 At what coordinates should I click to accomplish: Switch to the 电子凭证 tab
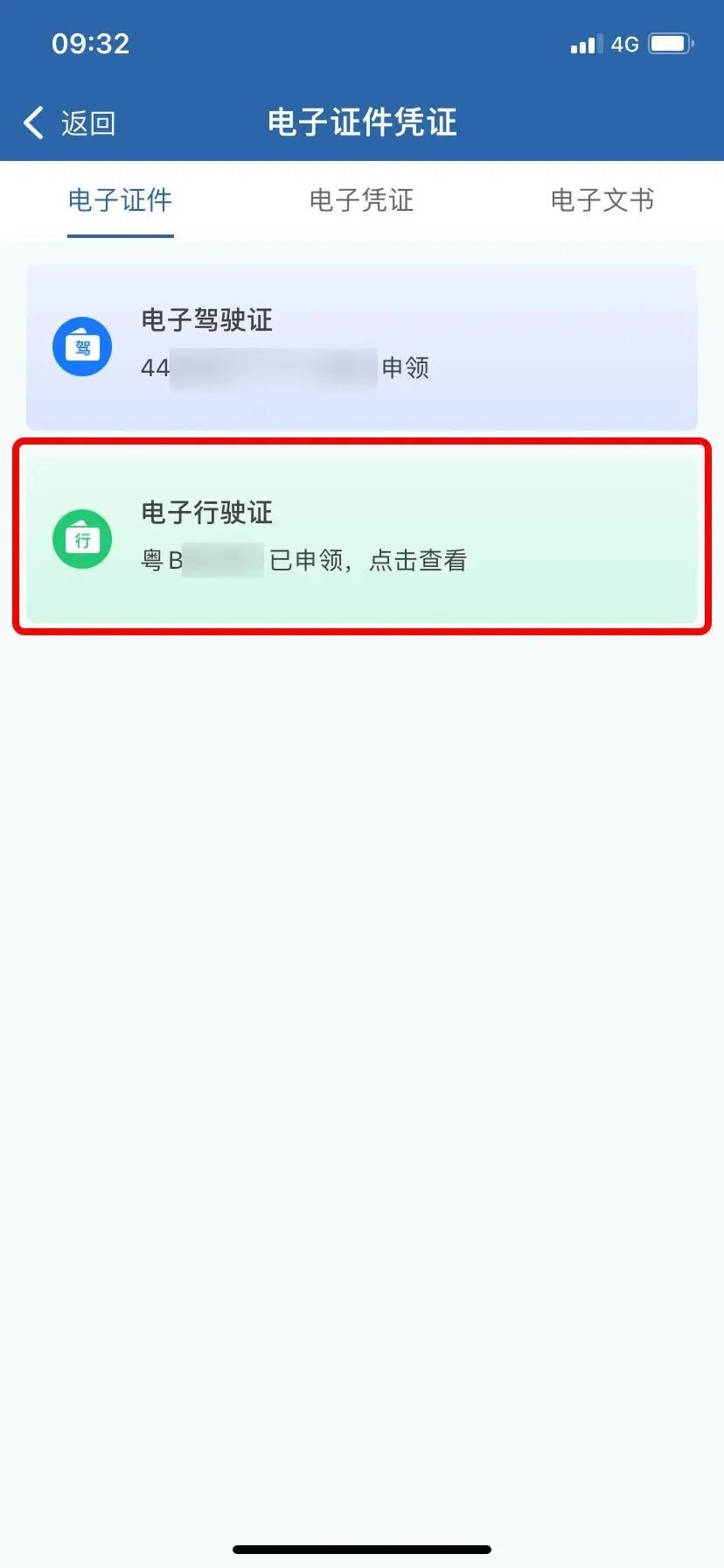pyautogui.click(x=361, y=200)
